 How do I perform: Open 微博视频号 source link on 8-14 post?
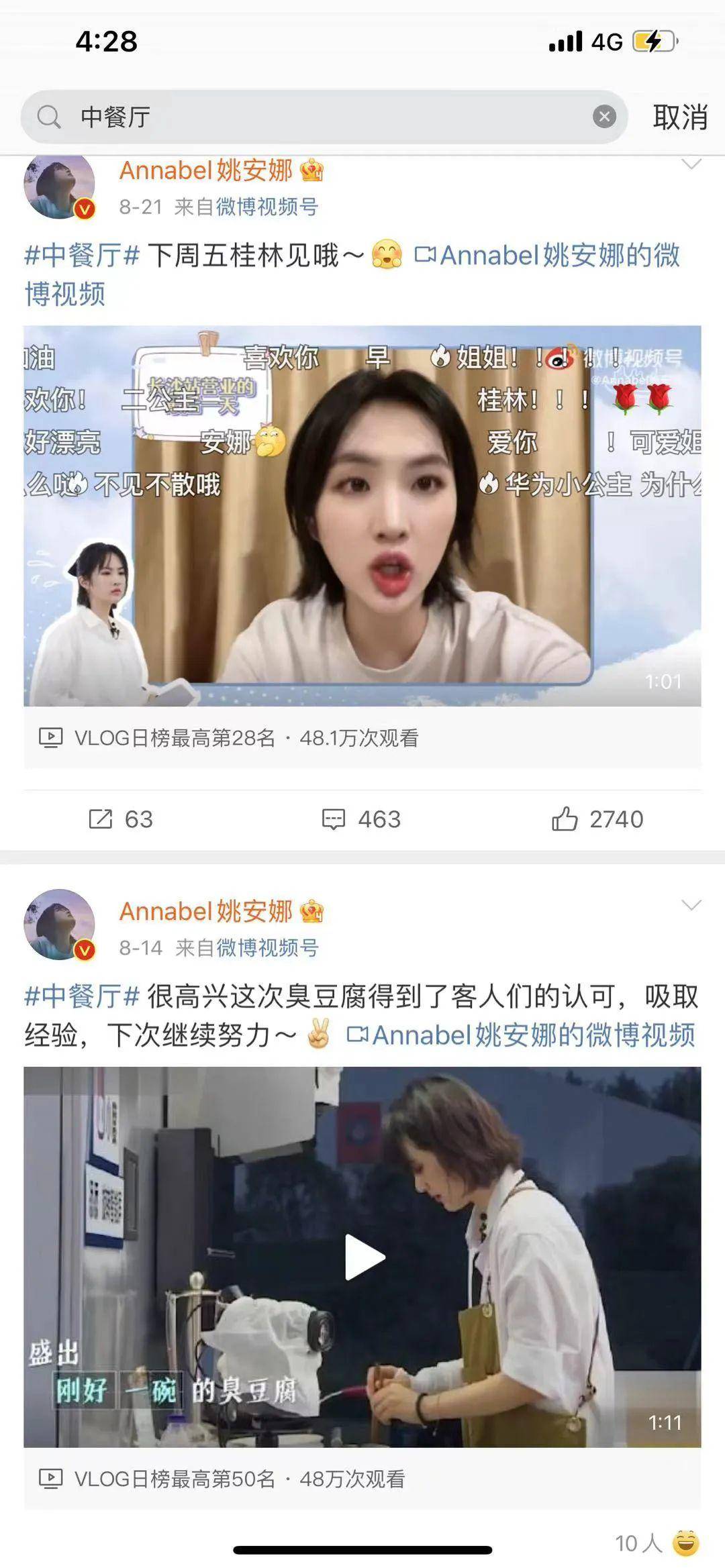pos(267,947)
